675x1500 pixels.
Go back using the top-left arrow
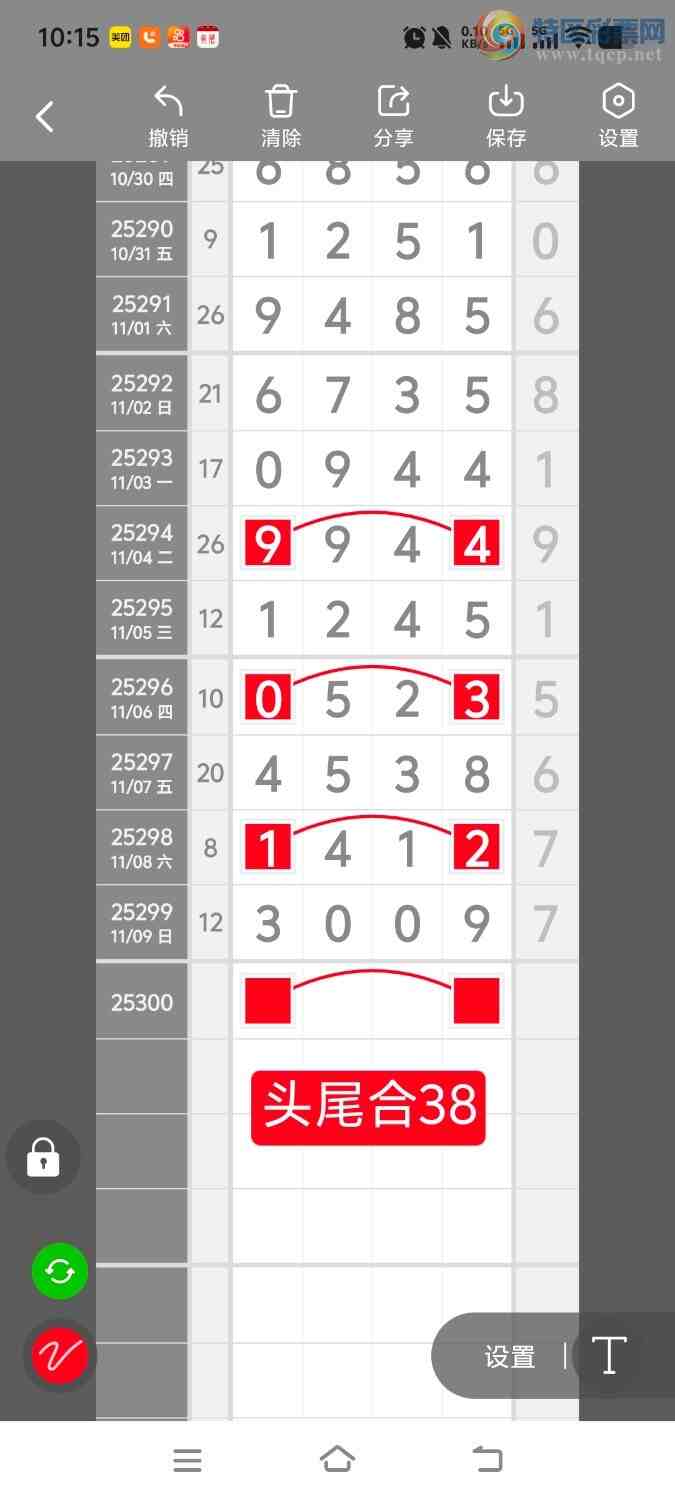pyautogui.click(x=45, y=117)
